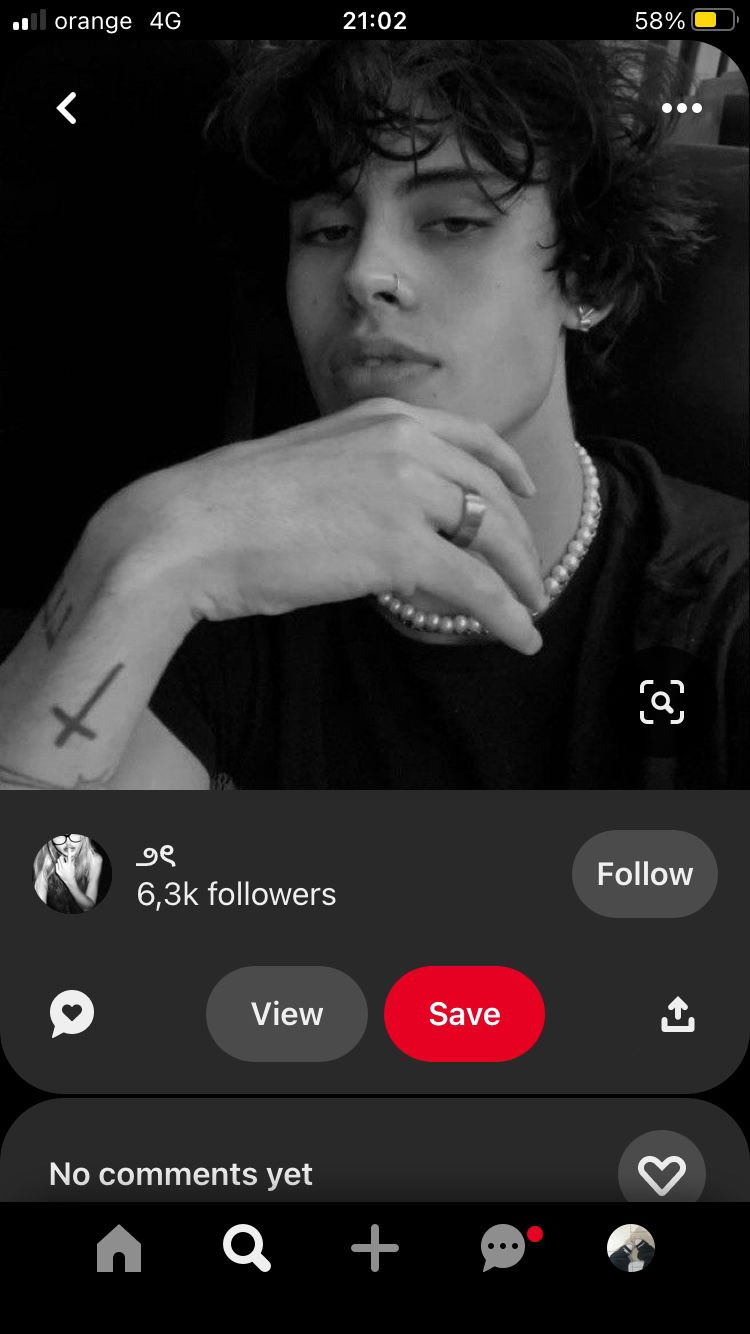Open the three-dot overflow menu

[682, 108]
